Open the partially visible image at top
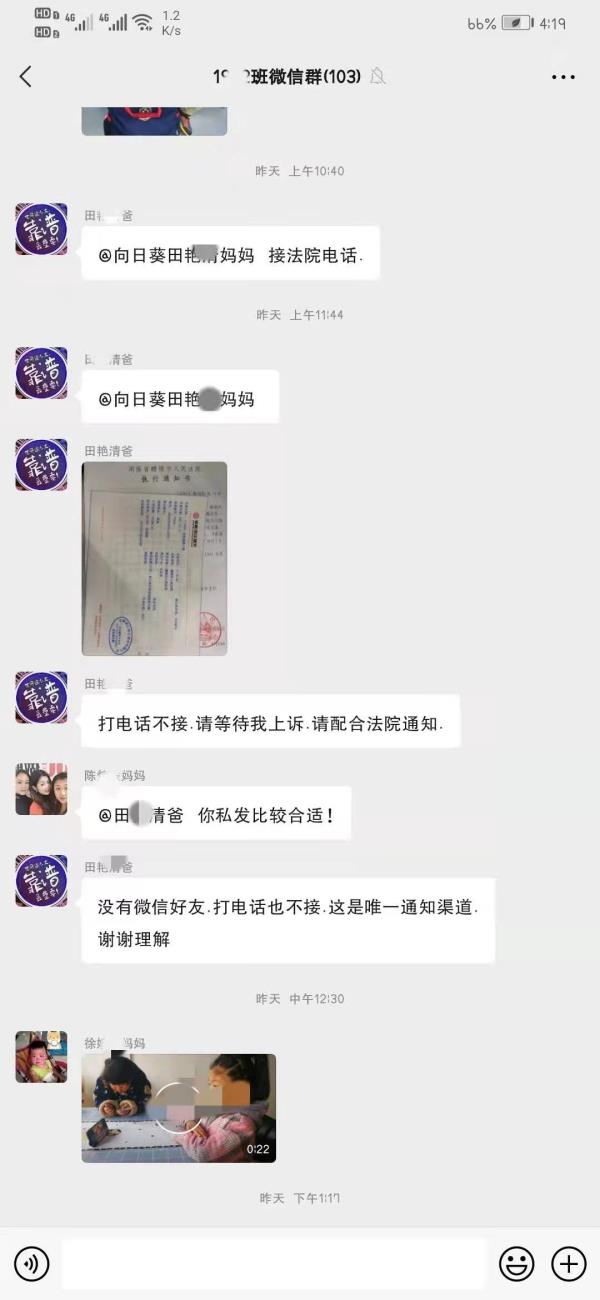Image resolution: width=600 pixels, height=1300 pixels. [x=154, y=120]
